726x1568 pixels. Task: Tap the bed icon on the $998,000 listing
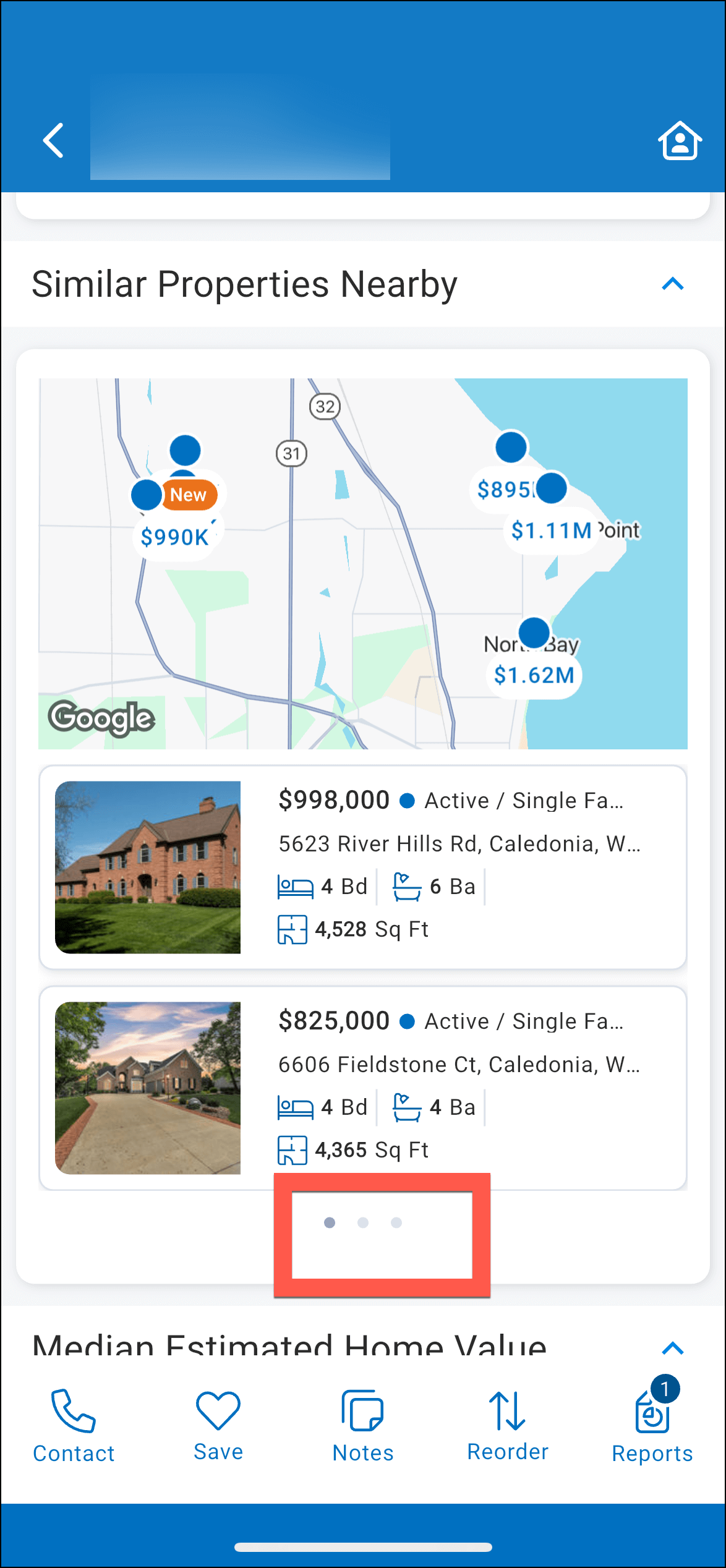click(x=296, y=885)
